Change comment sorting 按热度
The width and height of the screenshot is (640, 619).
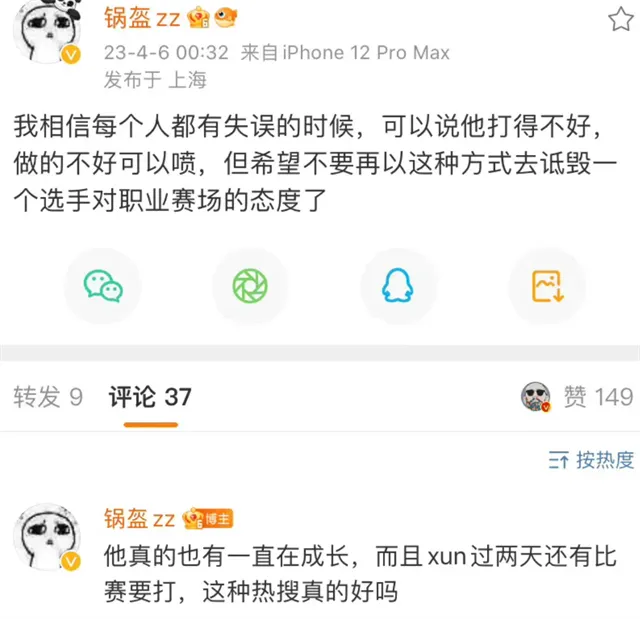pyautogui.click(x=590, y=460)
